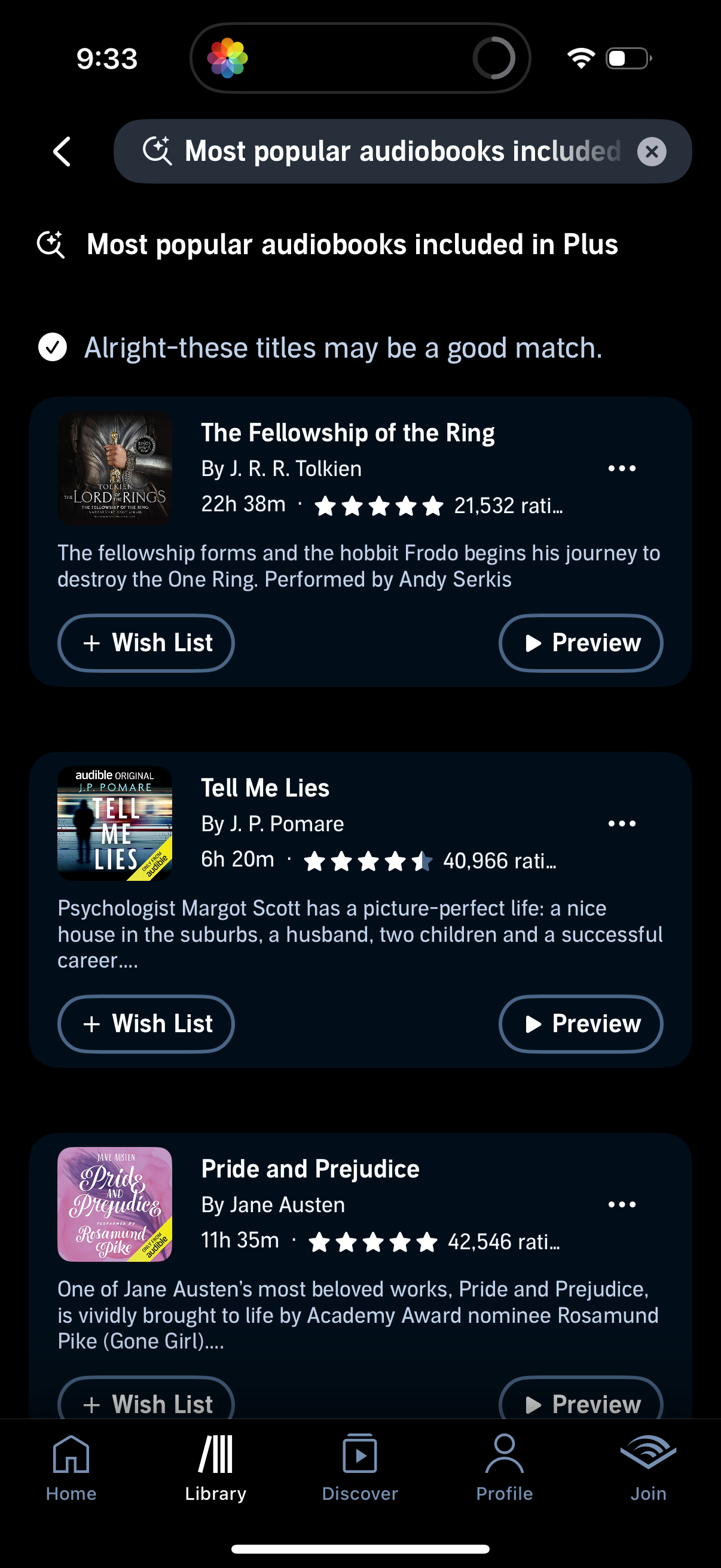Tap the AI sparkle icon in the search bar

coord(157,151)
